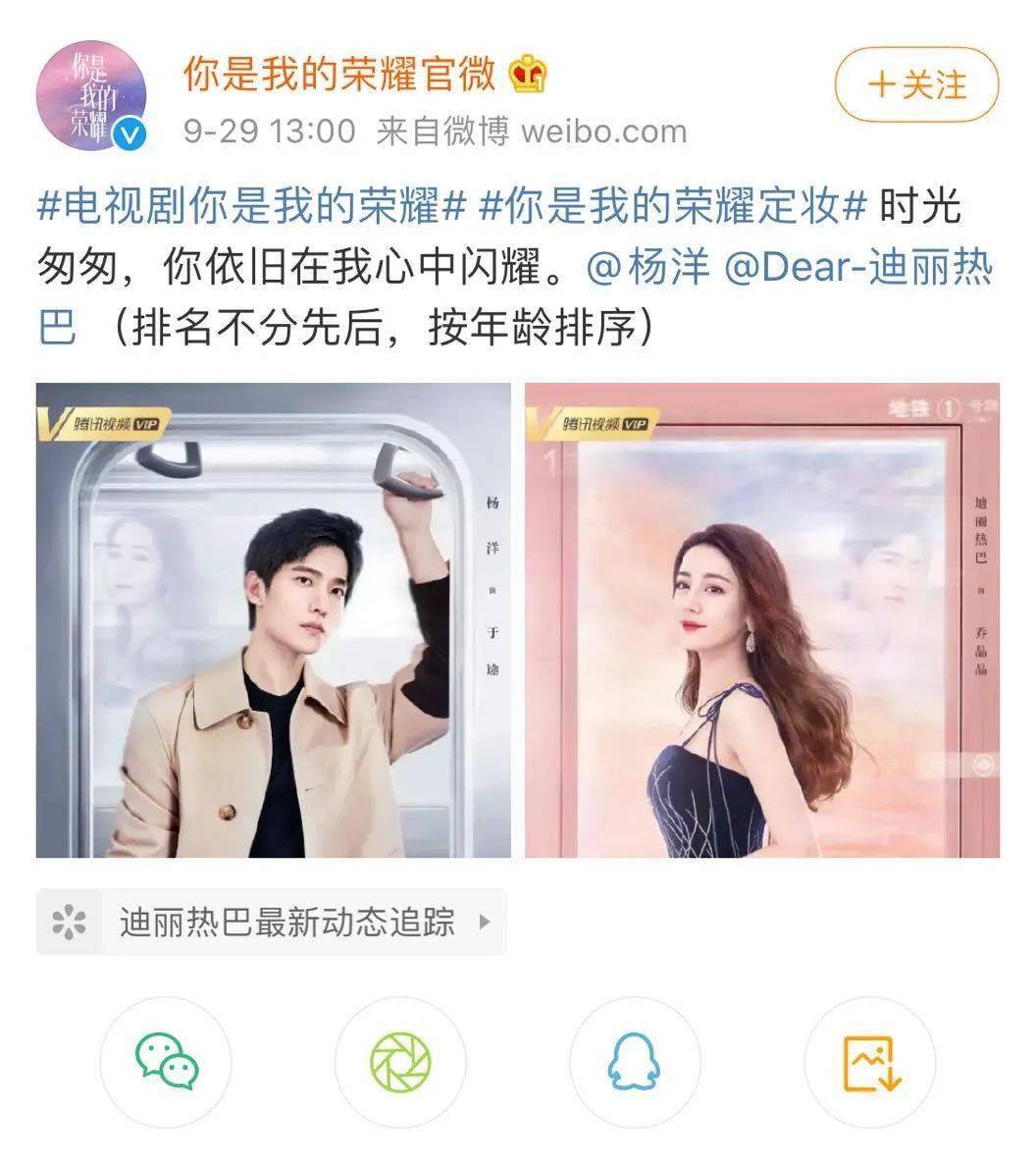View the 迪丽热巴 乔晶晶 poster image
The height and width of the screenshot is (1165, 1036).
[761, 620]
